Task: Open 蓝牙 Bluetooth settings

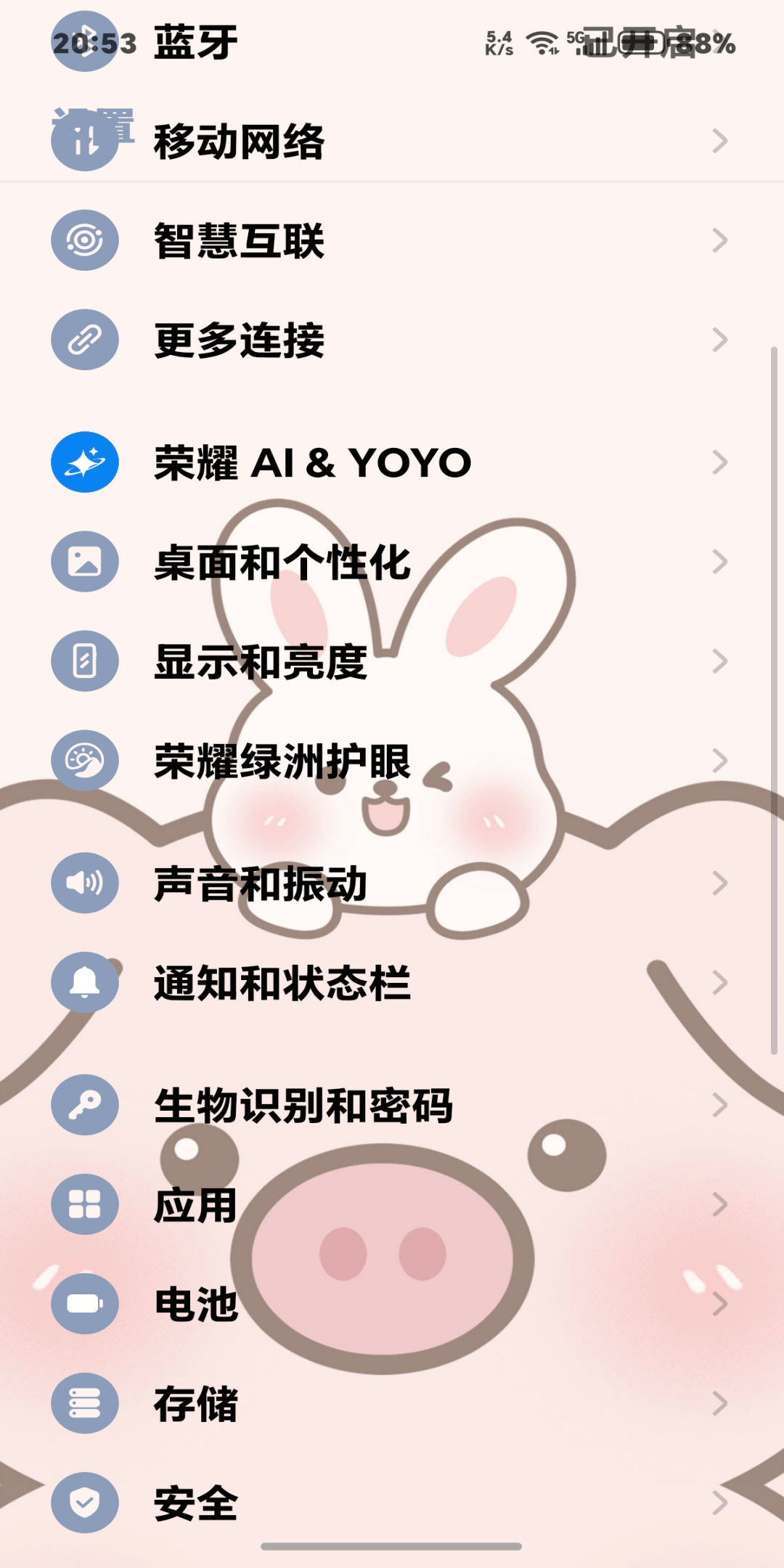Action: (x=196, y=44)
